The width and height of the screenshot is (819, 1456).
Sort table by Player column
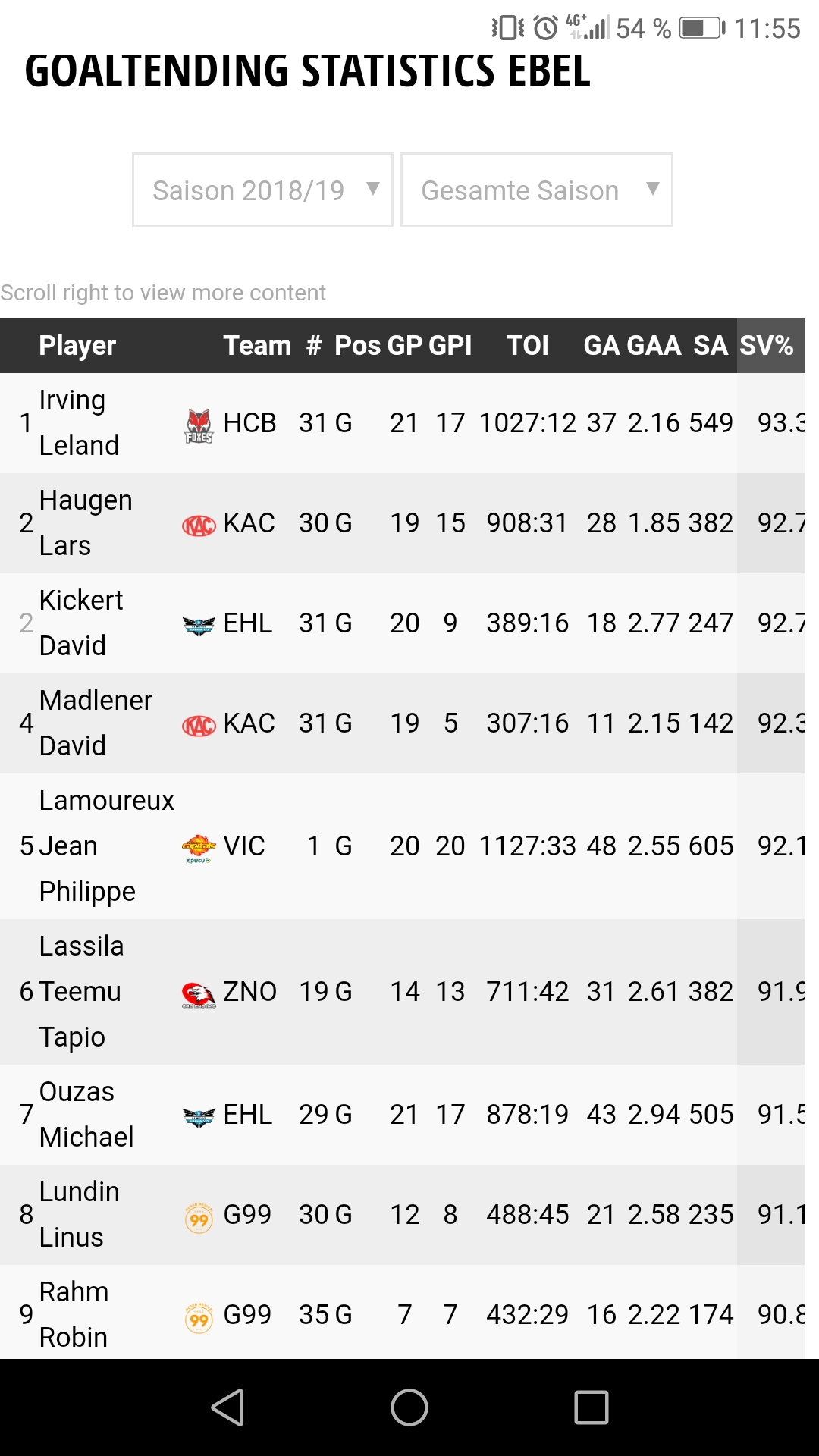pyautogui.click(x=77, y=346)
